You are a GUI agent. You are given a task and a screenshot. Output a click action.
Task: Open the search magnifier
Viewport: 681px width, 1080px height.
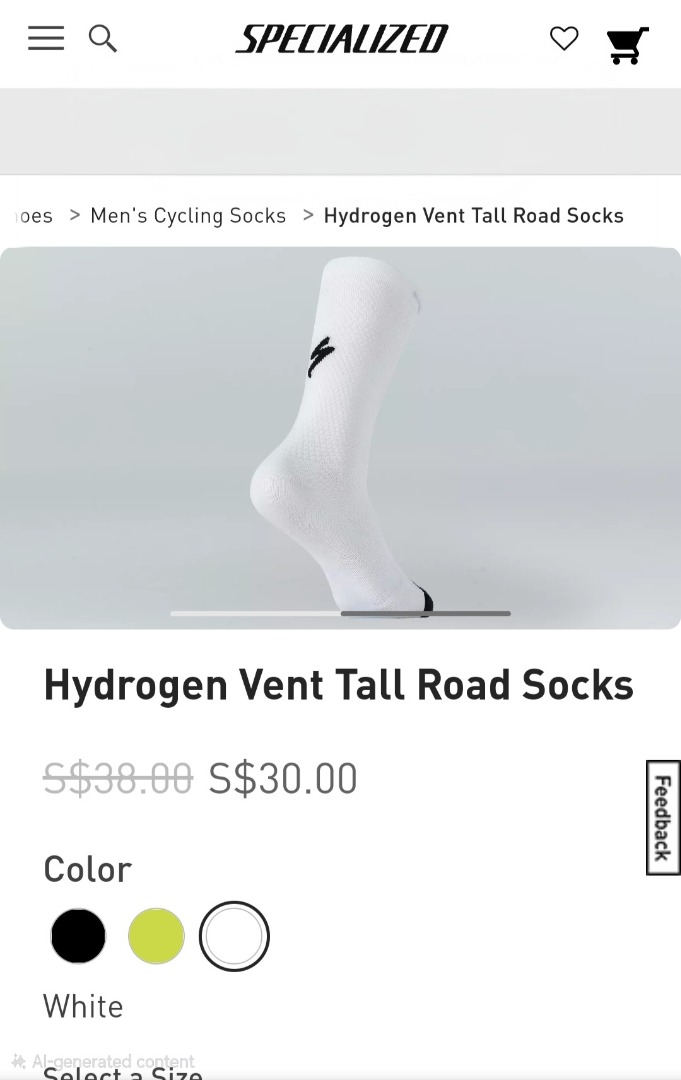103,39
